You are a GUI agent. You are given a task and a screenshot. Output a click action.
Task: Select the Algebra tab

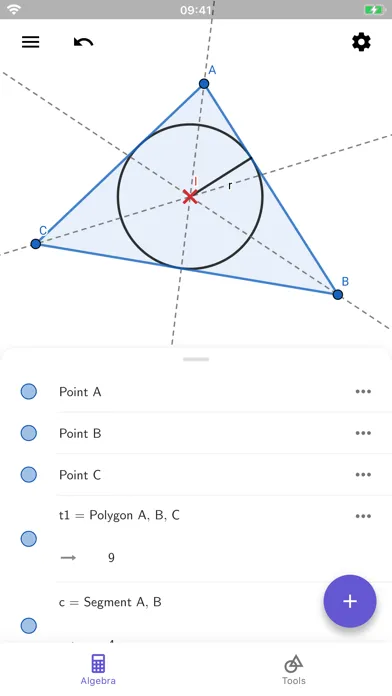(98, 670)
